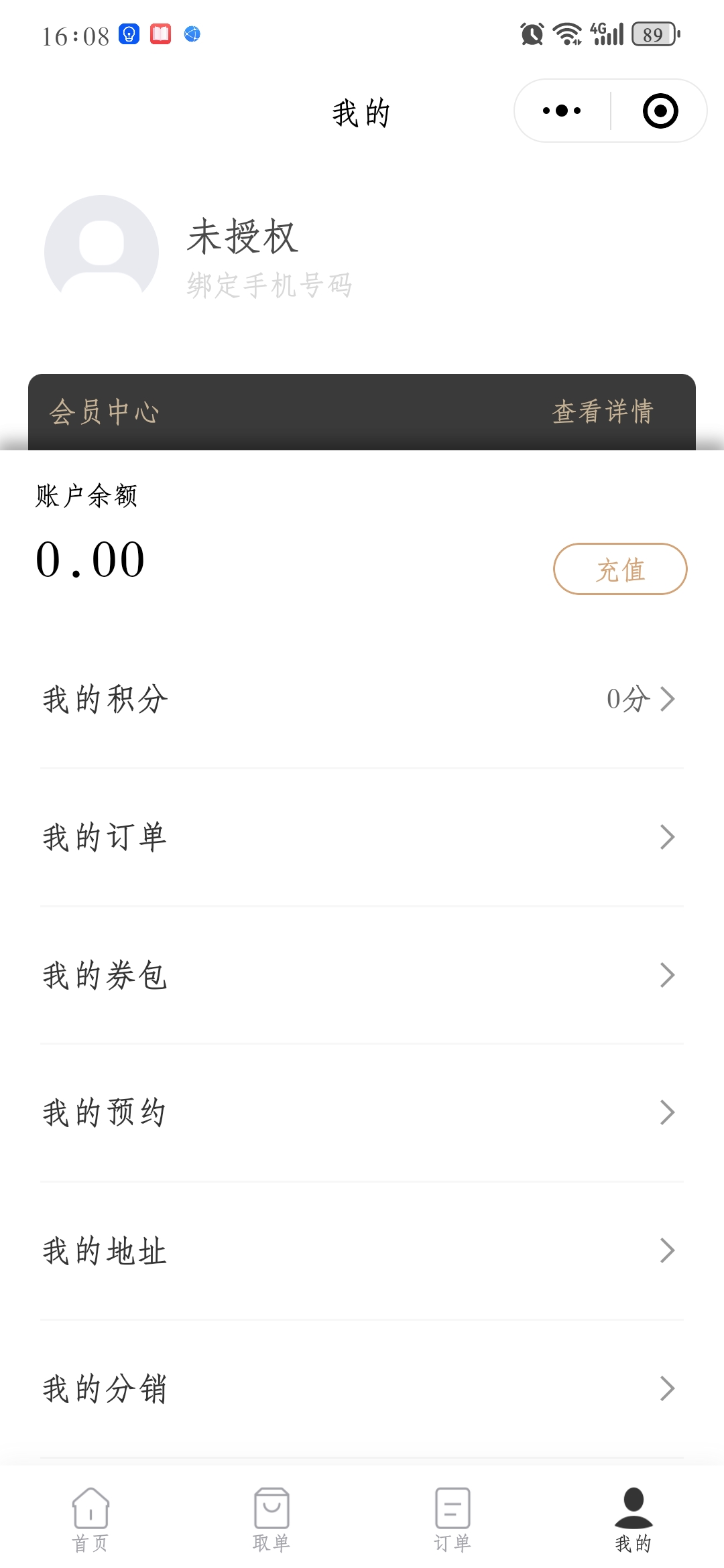Tap the default profile avatar

pyautogui.click(x=101, y=252)
